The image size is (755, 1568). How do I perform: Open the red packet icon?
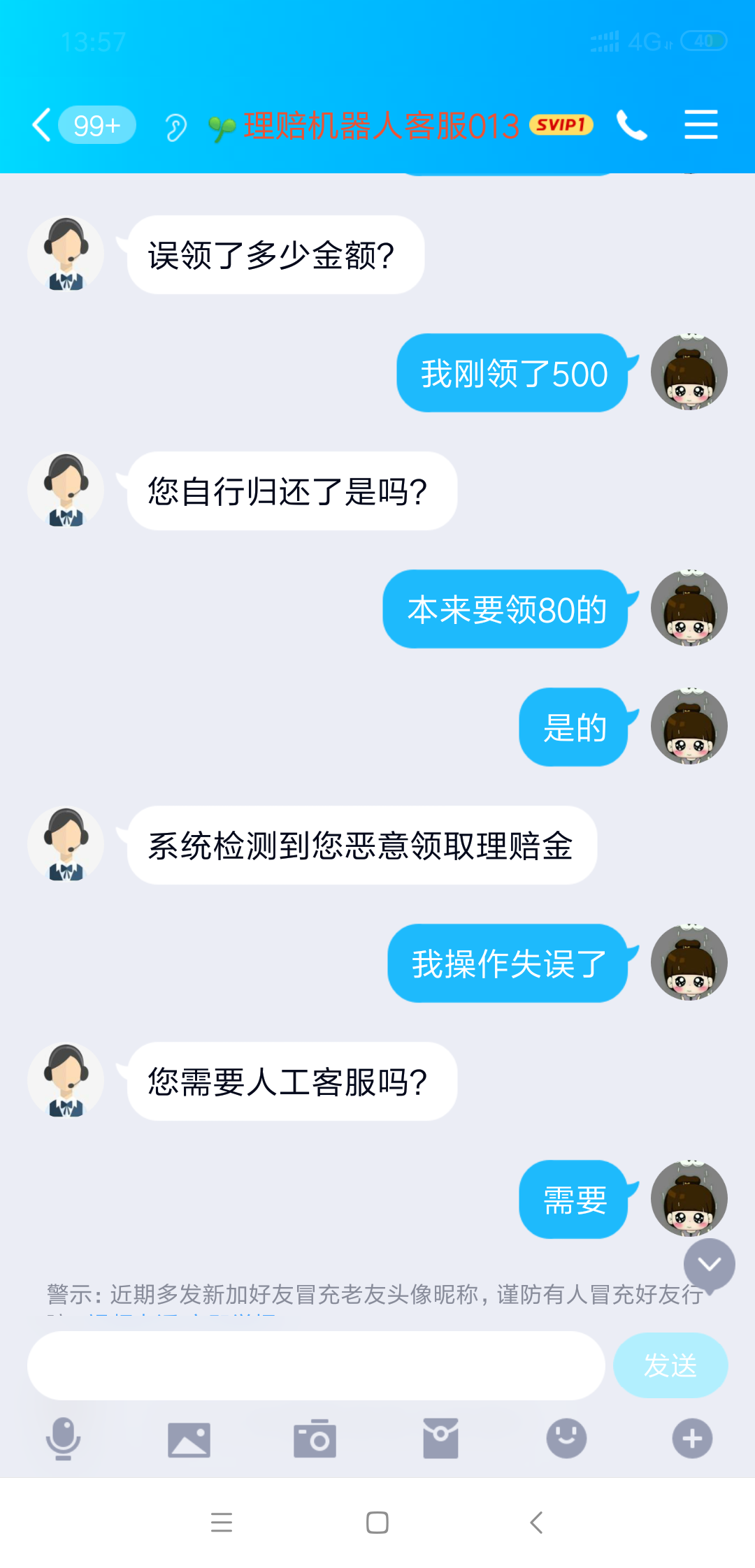[x=440, y=1437]
